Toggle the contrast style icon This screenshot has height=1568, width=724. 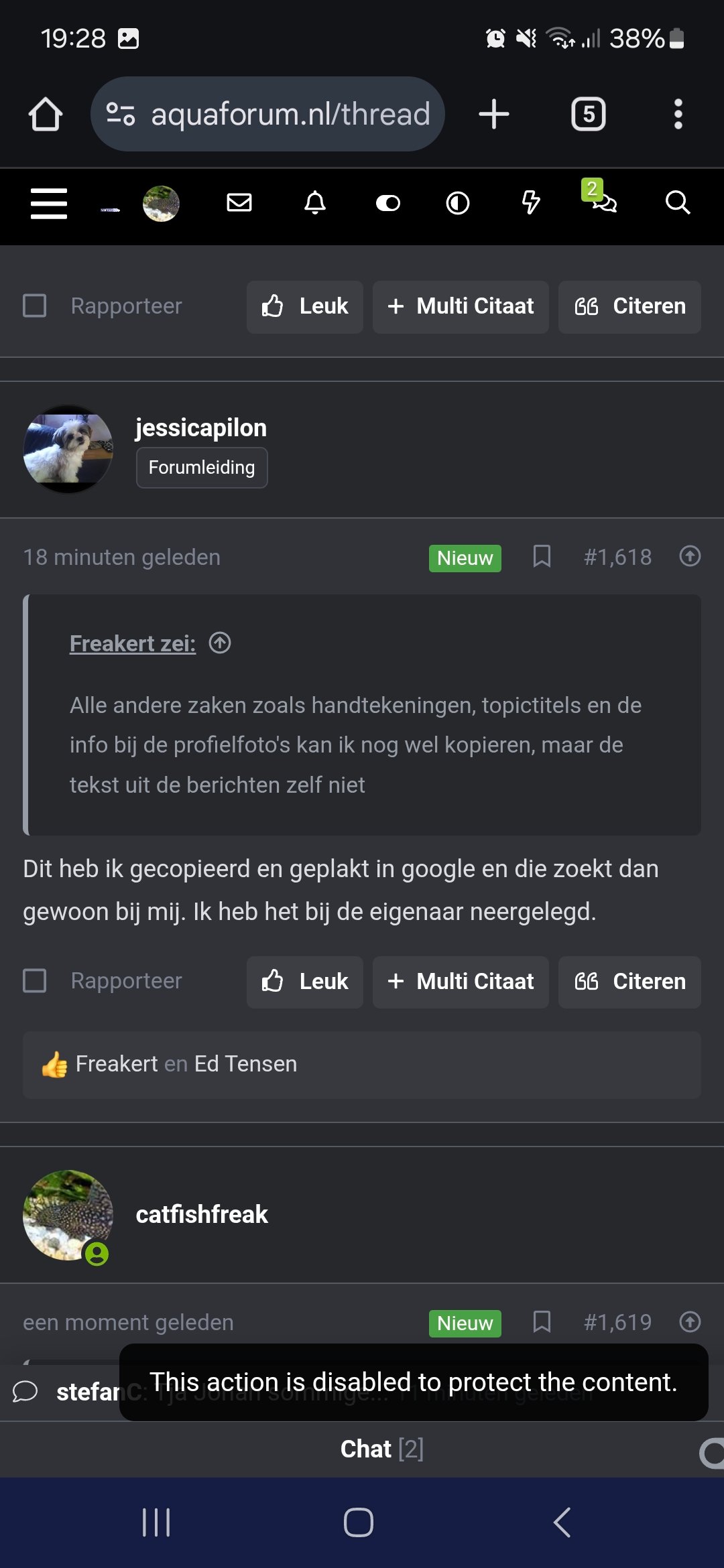click(458, 202)
